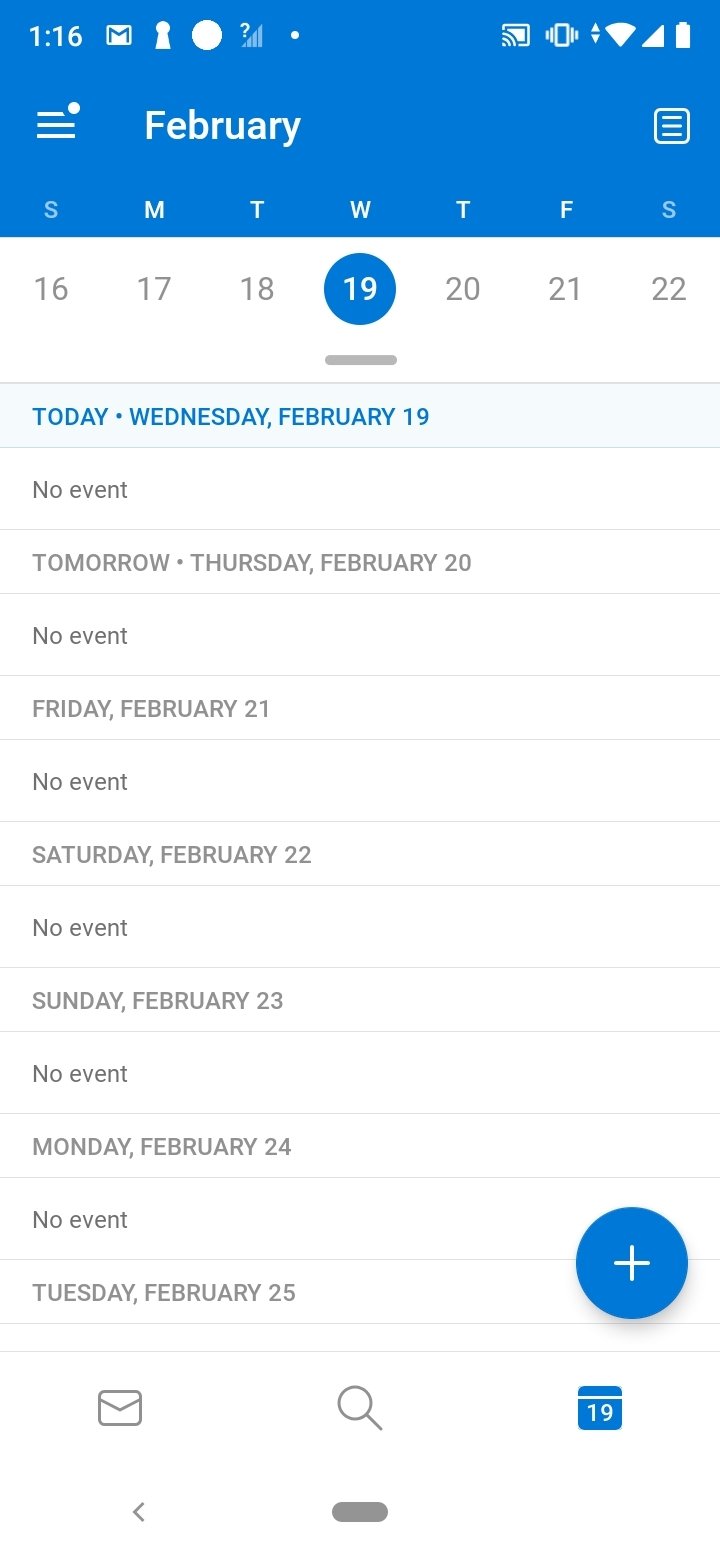Tap the highlighted date 19
720x1560 pixels.
360,289
